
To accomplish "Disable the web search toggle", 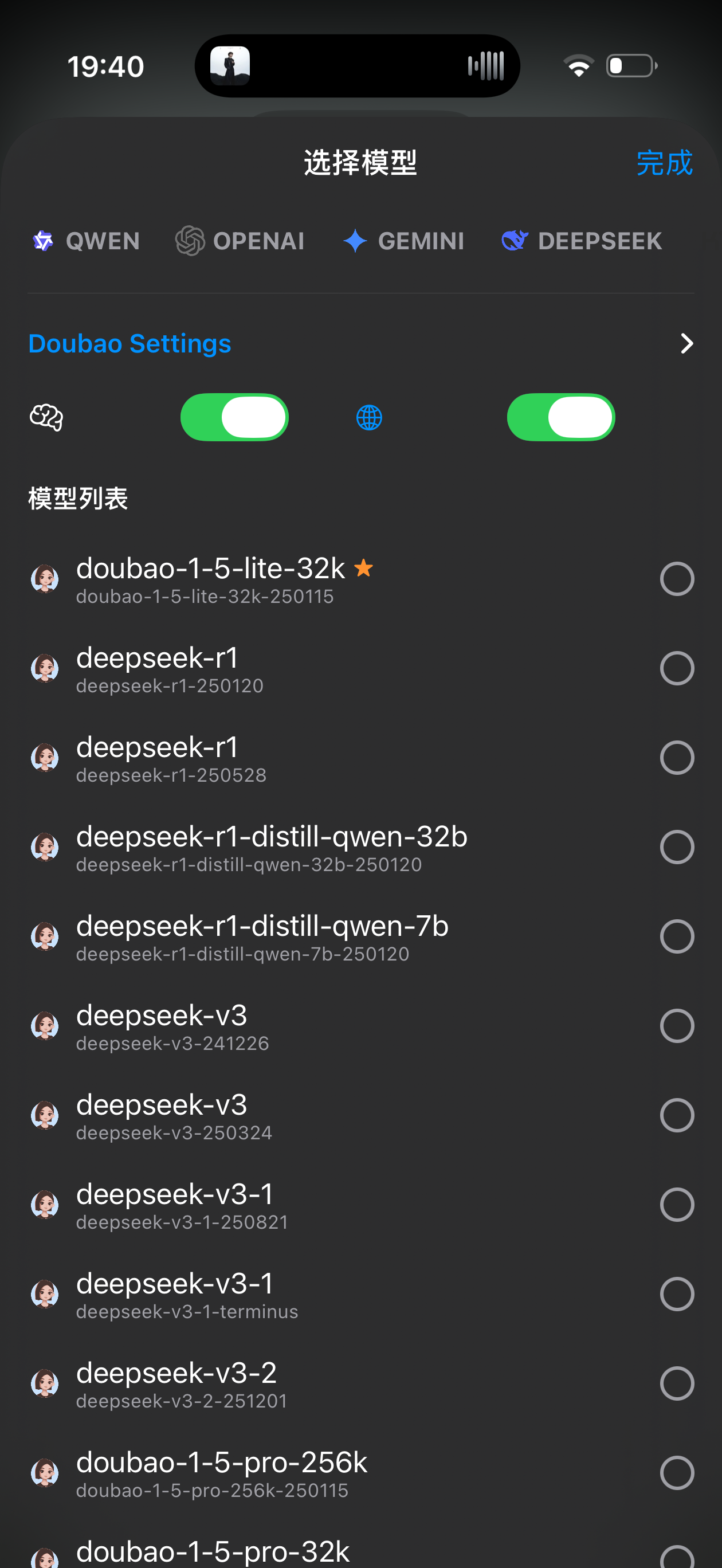I will pos(560,417).
